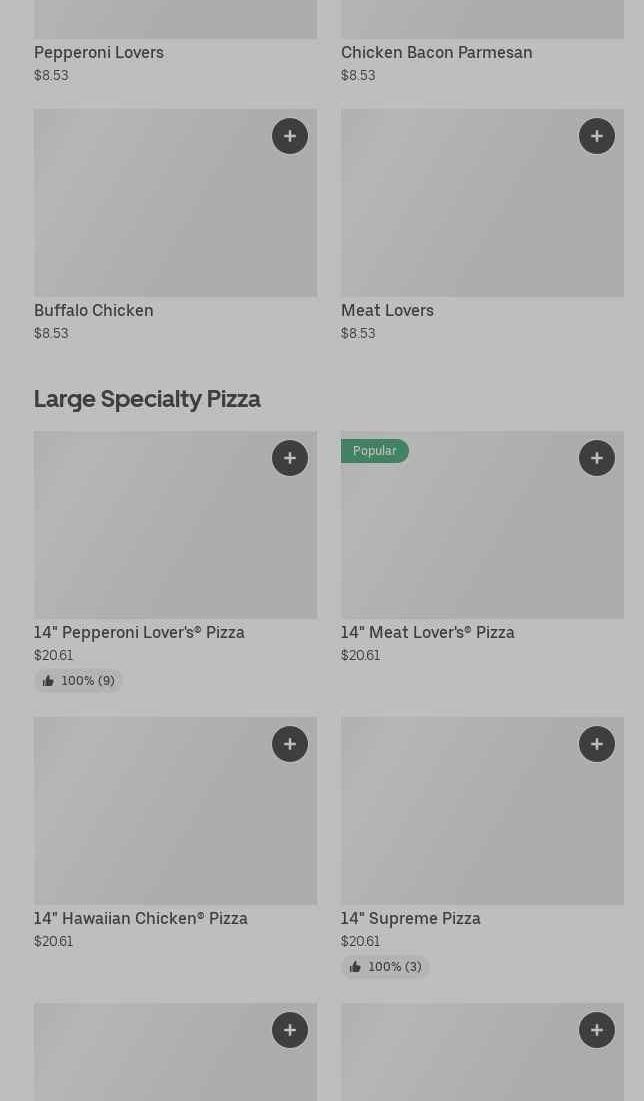
Task: Add 14" Supreme Pizza to cart
Action: point(597,744)
